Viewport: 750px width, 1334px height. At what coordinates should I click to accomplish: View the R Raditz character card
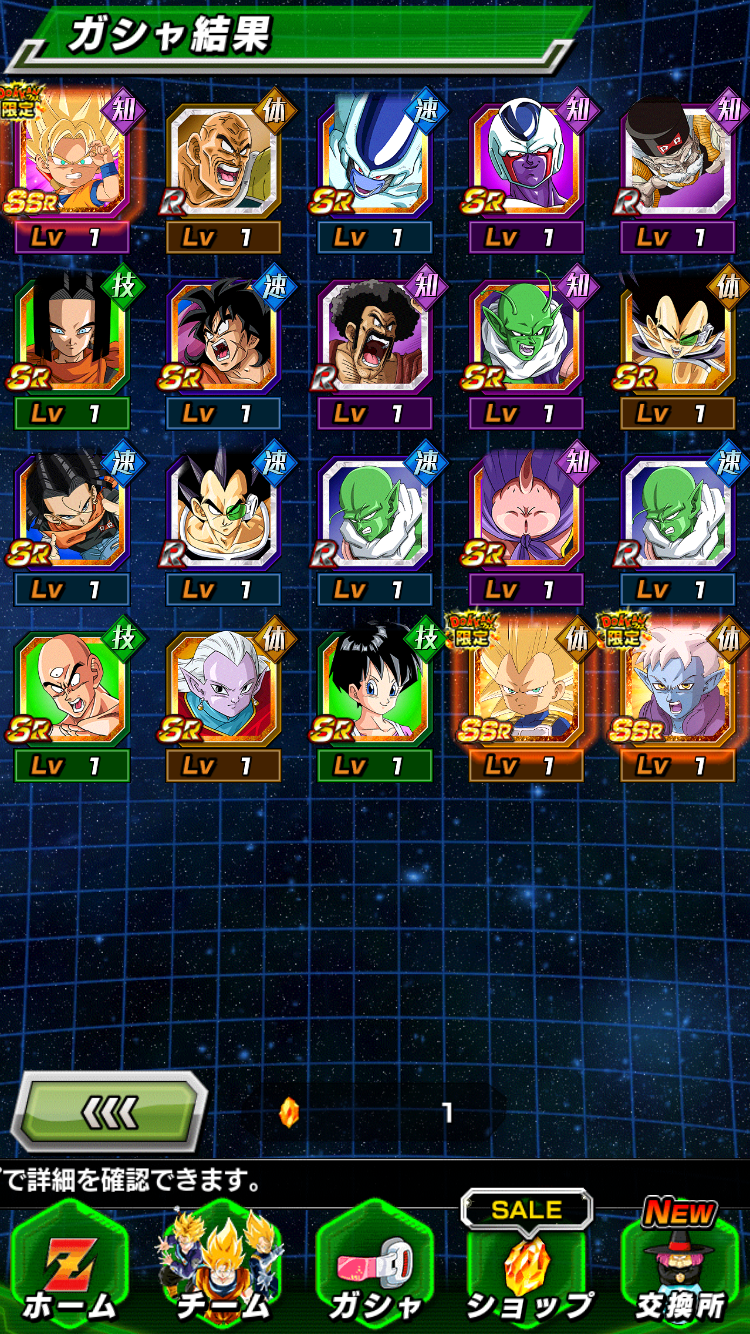222,512
